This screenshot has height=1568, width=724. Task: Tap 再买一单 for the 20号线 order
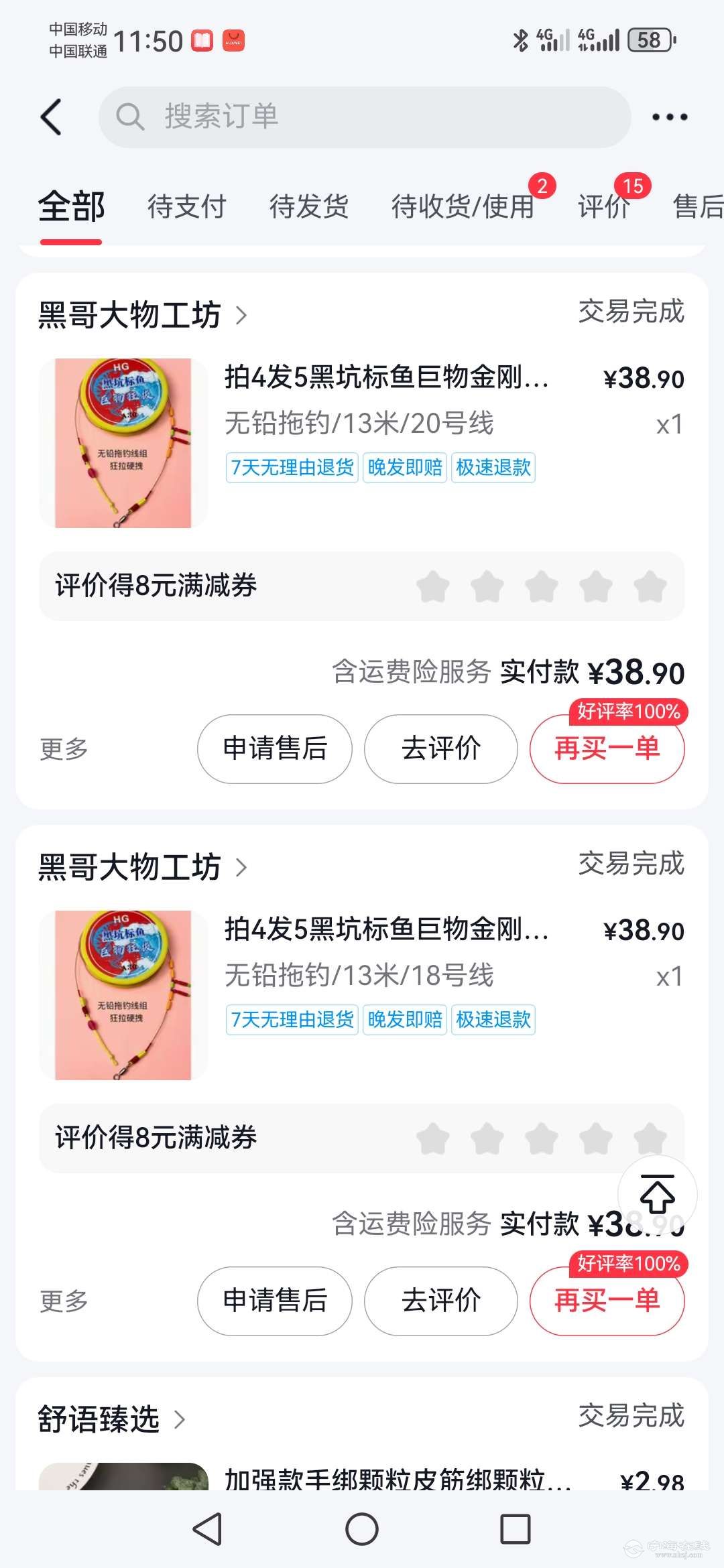(607, 749)
